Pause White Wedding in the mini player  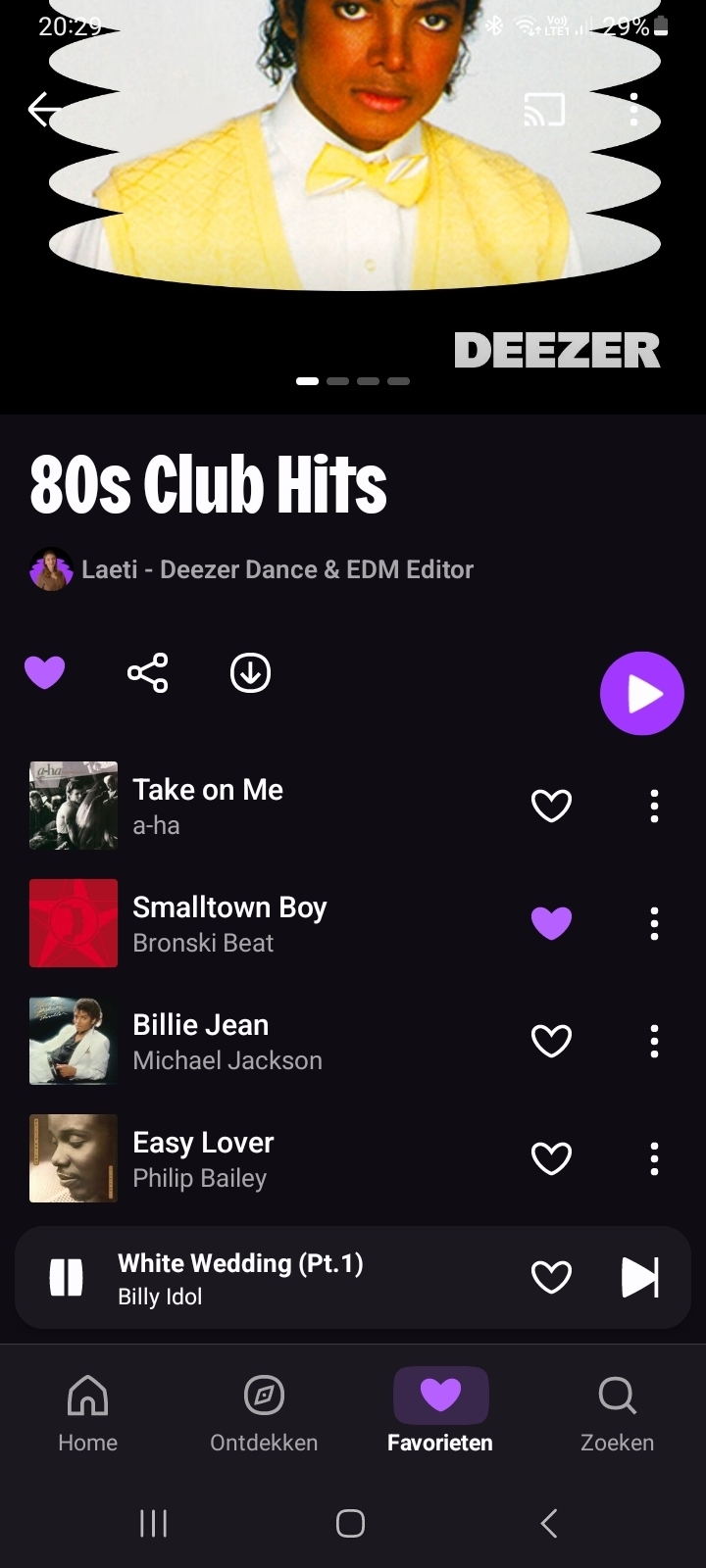pyautogui.click(x=67, y=1278)
